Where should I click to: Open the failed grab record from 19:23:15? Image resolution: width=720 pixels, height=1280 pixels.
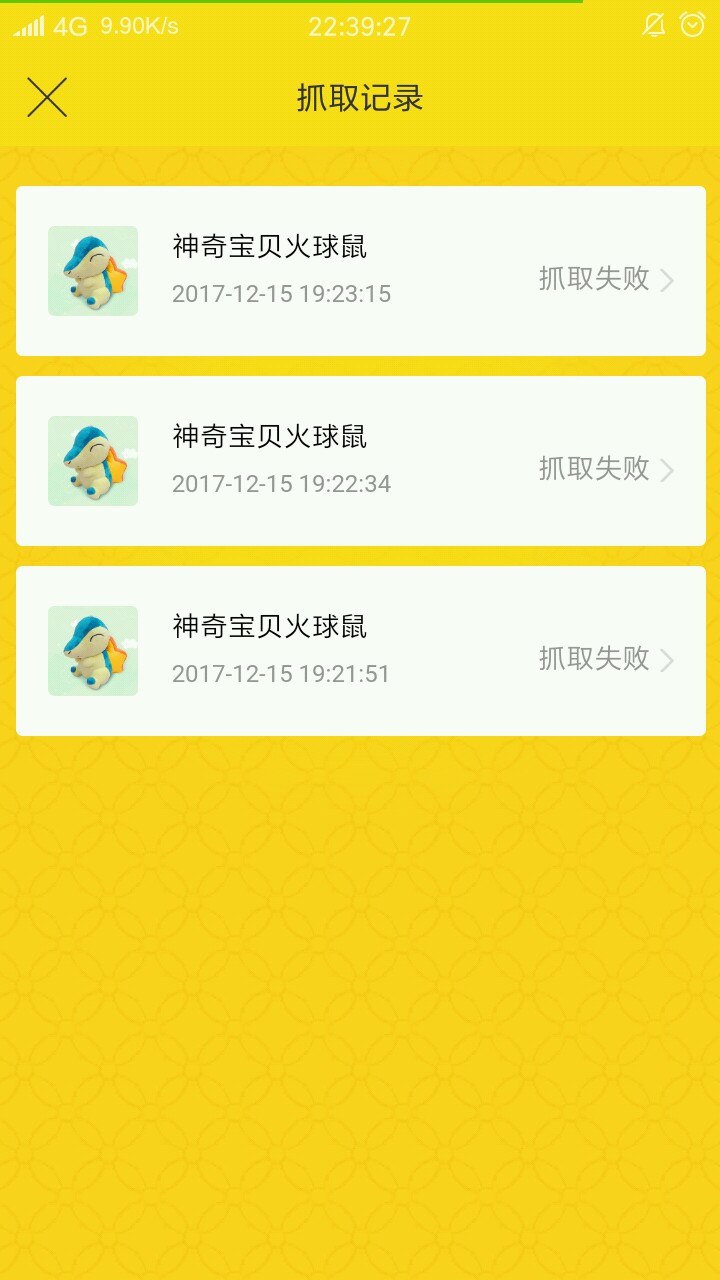click(361, 271)
